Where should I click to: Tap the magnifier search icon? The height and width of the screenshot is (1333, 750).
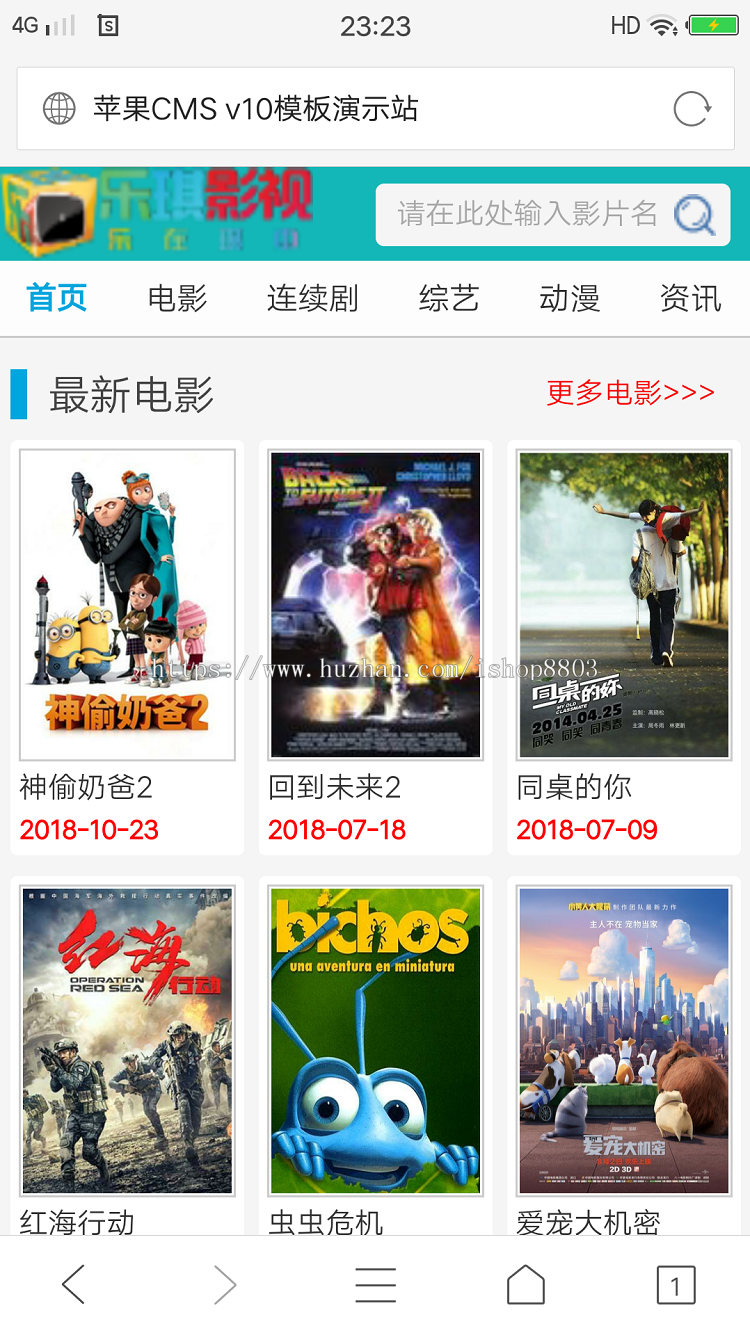click(x=695, y=214)
